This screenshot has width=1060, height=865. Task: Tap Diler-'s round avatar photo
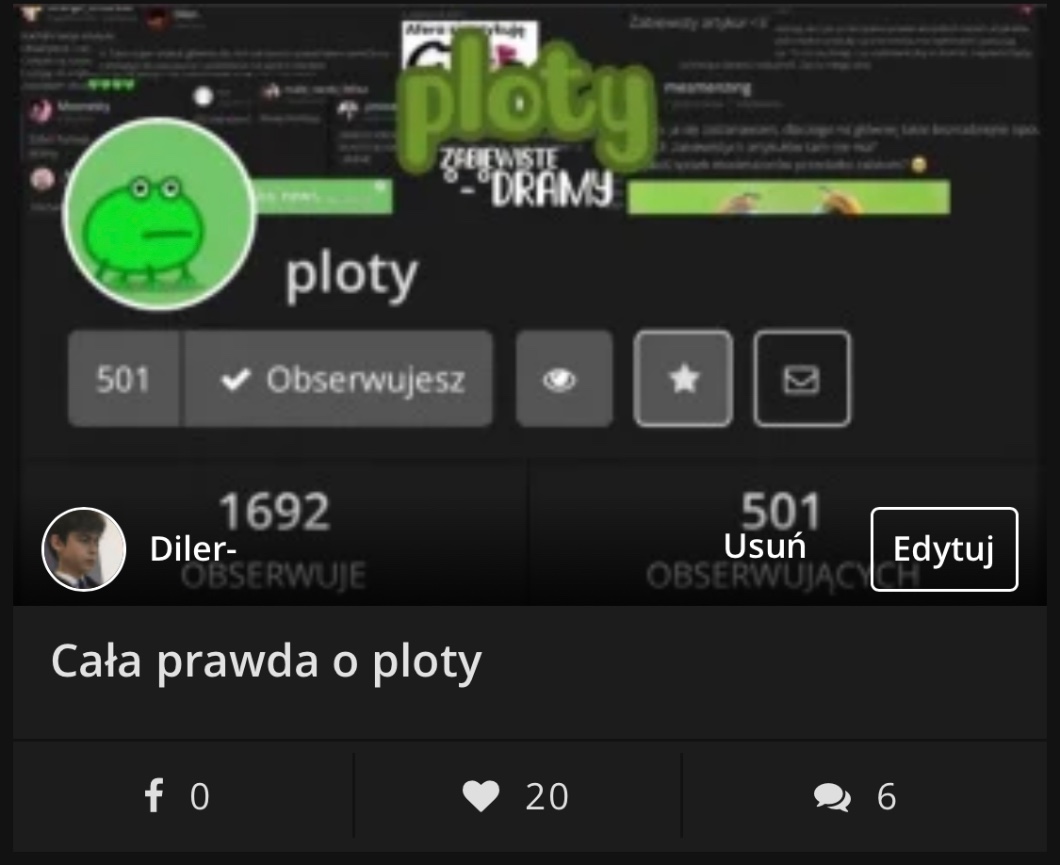pyautogui.click(x=84, y=549)
